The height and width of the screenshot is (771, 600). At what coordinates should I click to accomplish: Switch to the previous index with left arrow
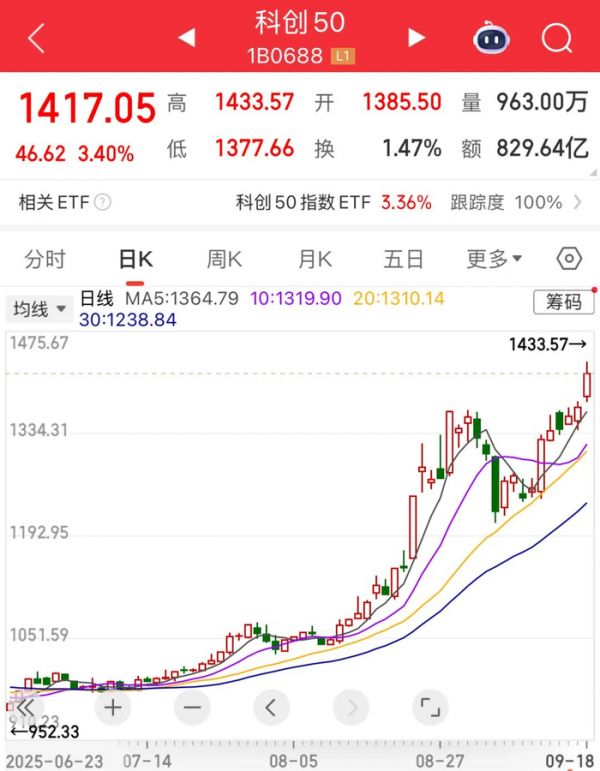[186, 38]
